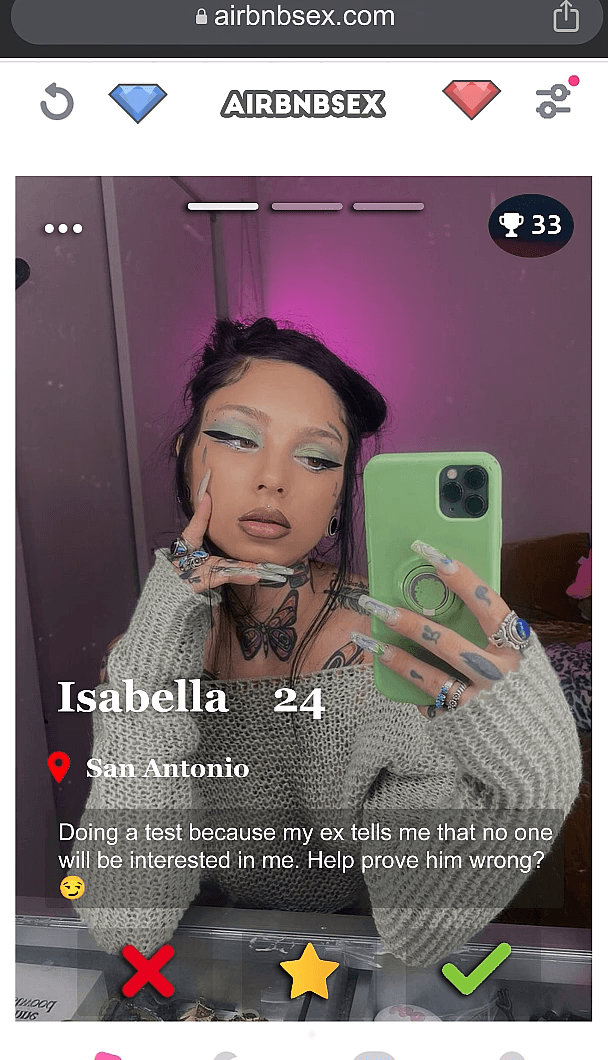
Task: Open the blue diamond icon
Action: (138, 103)
